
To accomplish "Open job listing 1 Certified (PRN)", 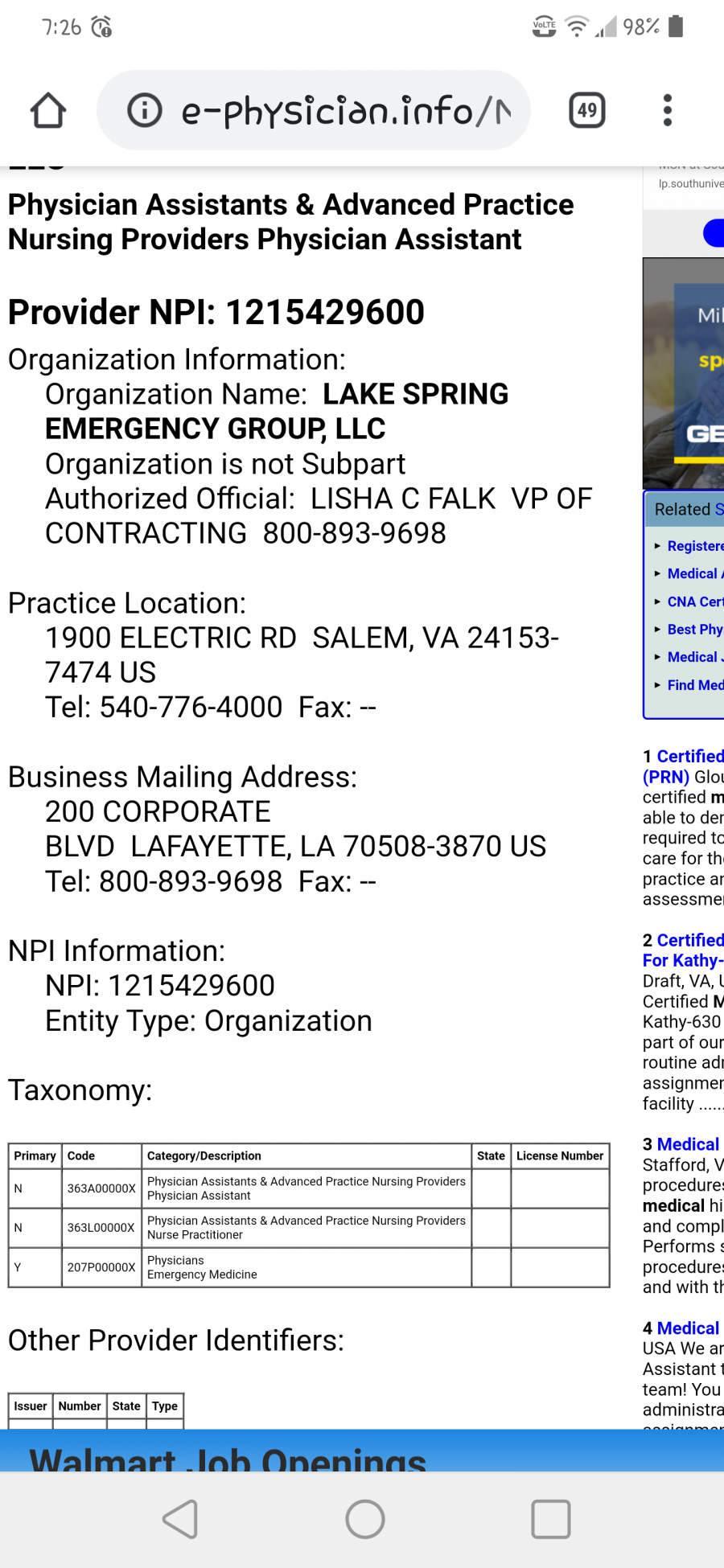I will (x=689, y=757).
